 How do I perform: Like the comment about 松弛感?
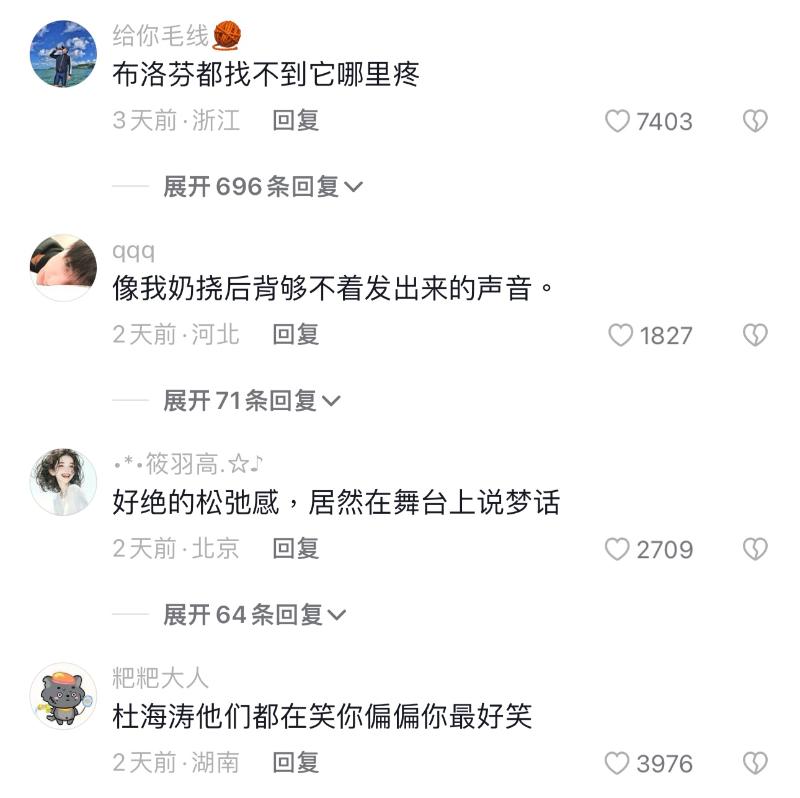(x=619, y=550)
